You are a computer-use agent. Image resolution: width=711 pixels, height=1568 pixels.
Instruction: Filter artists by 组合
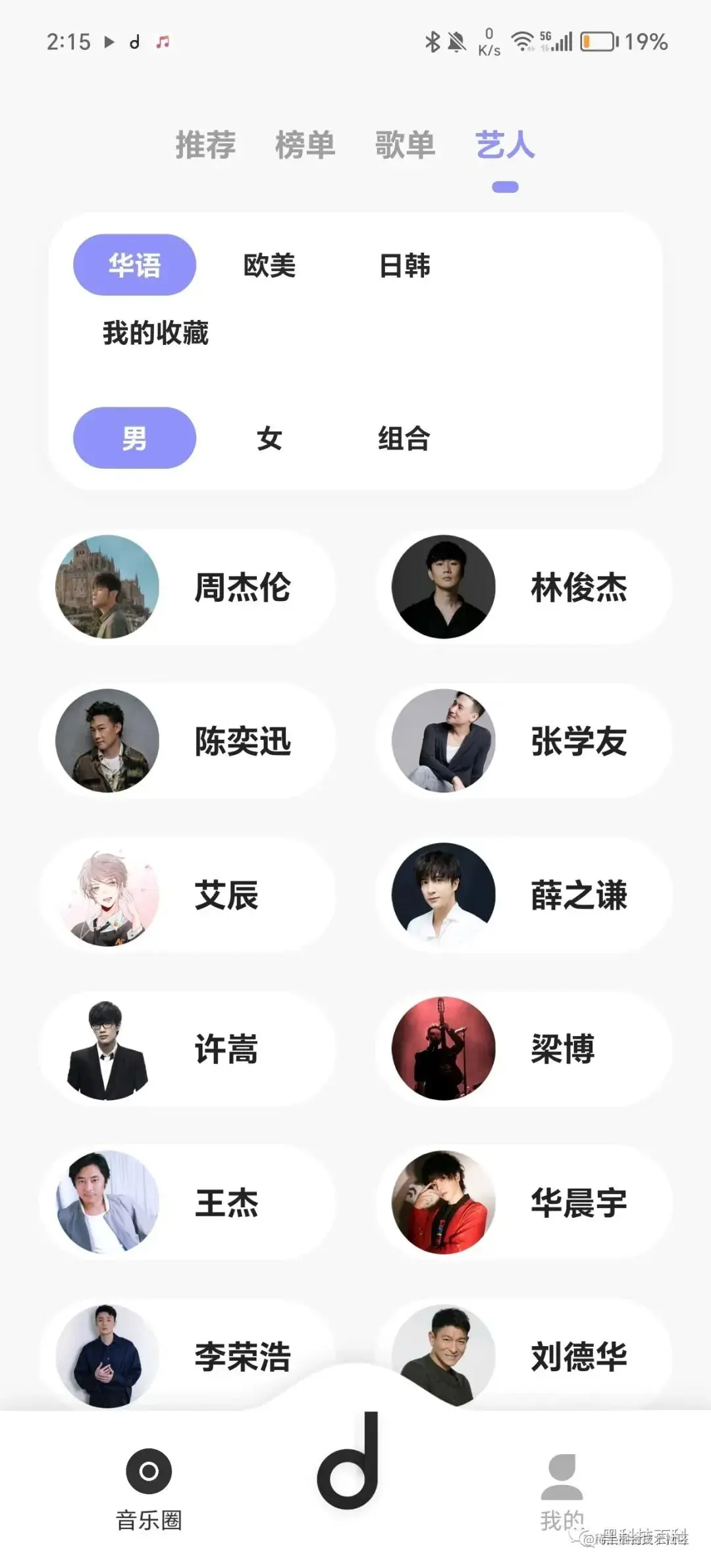pos(404,438)
